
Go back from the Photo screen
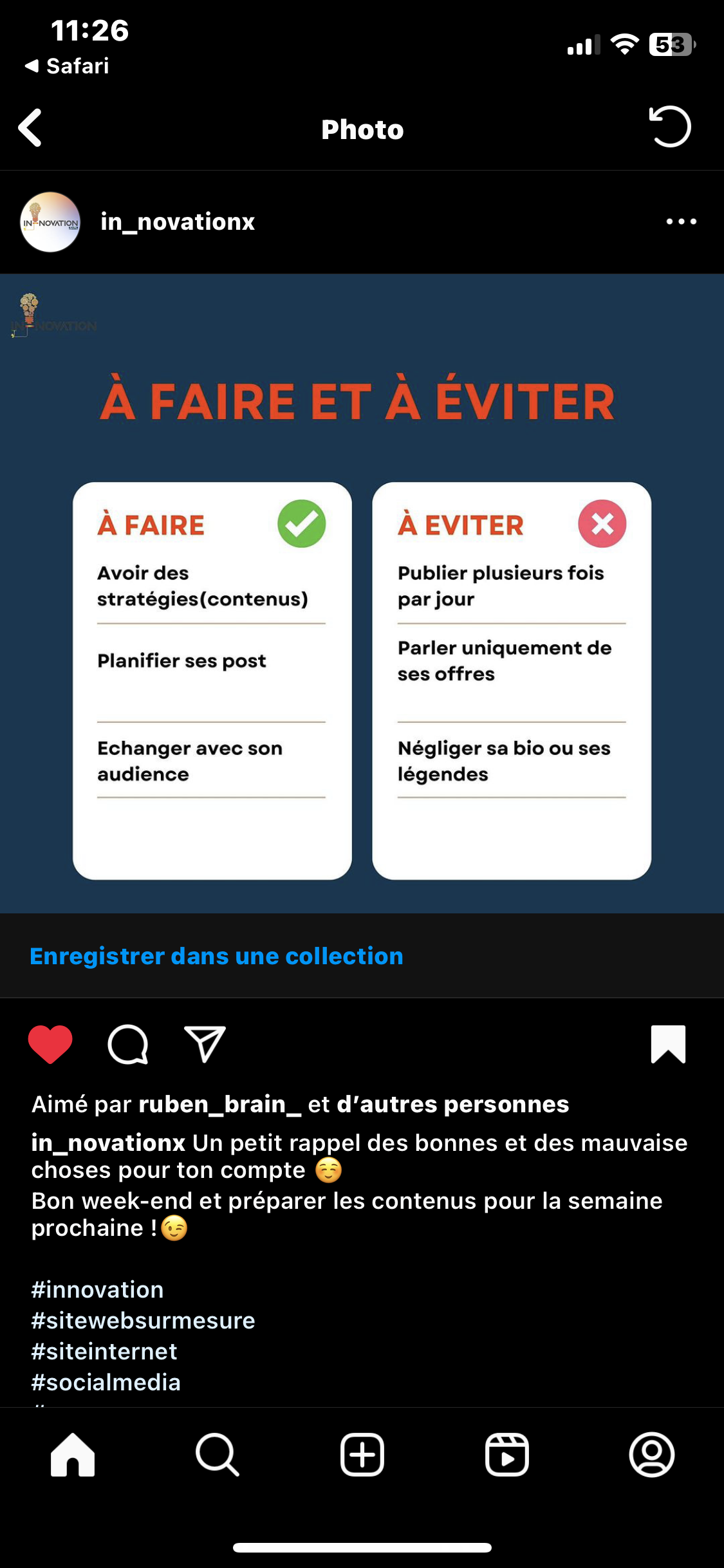[x=30, y=127]
